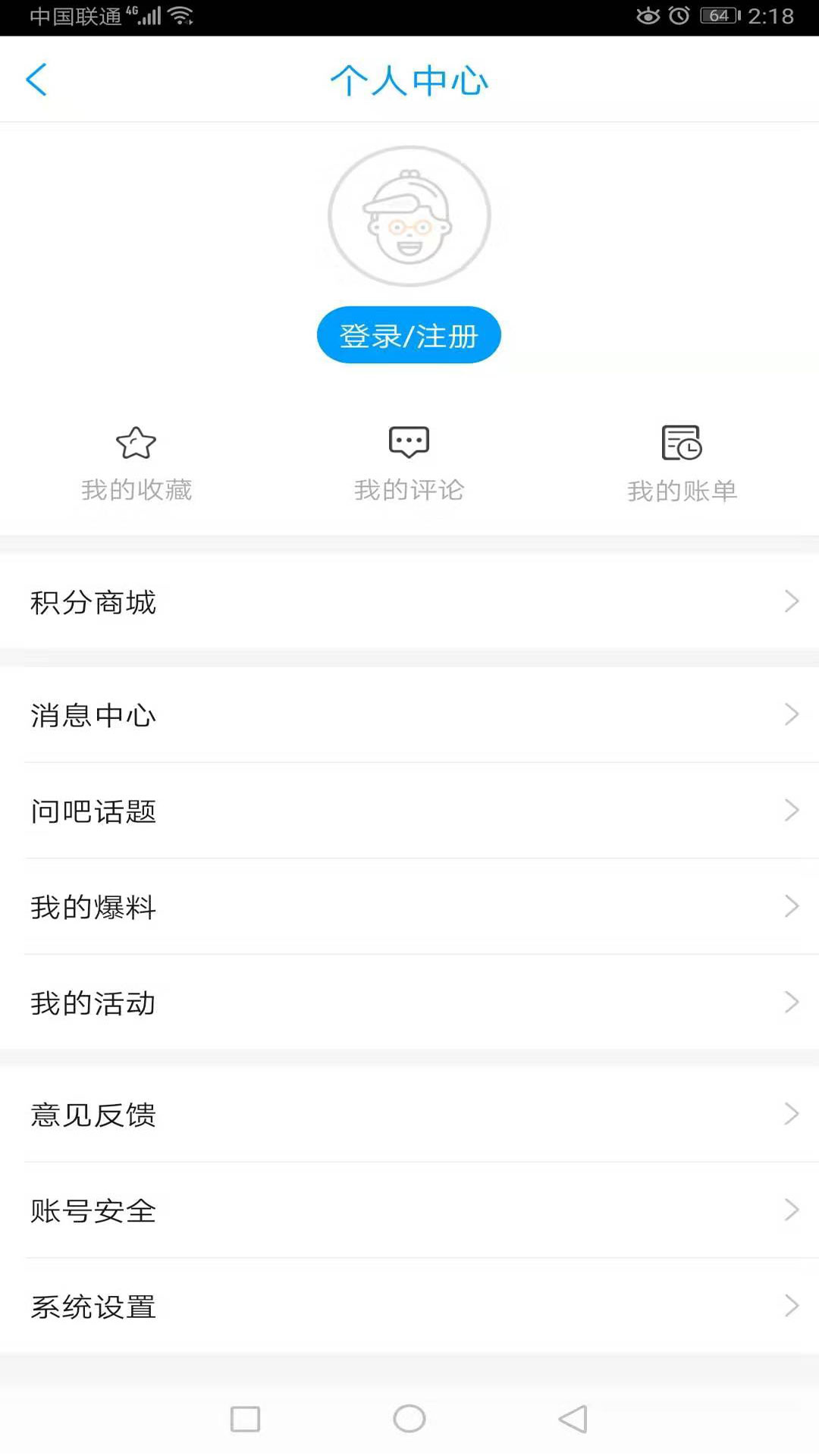819x1456 pixels.
Task: Tap the back arrow to return
Action: point(36,79)
